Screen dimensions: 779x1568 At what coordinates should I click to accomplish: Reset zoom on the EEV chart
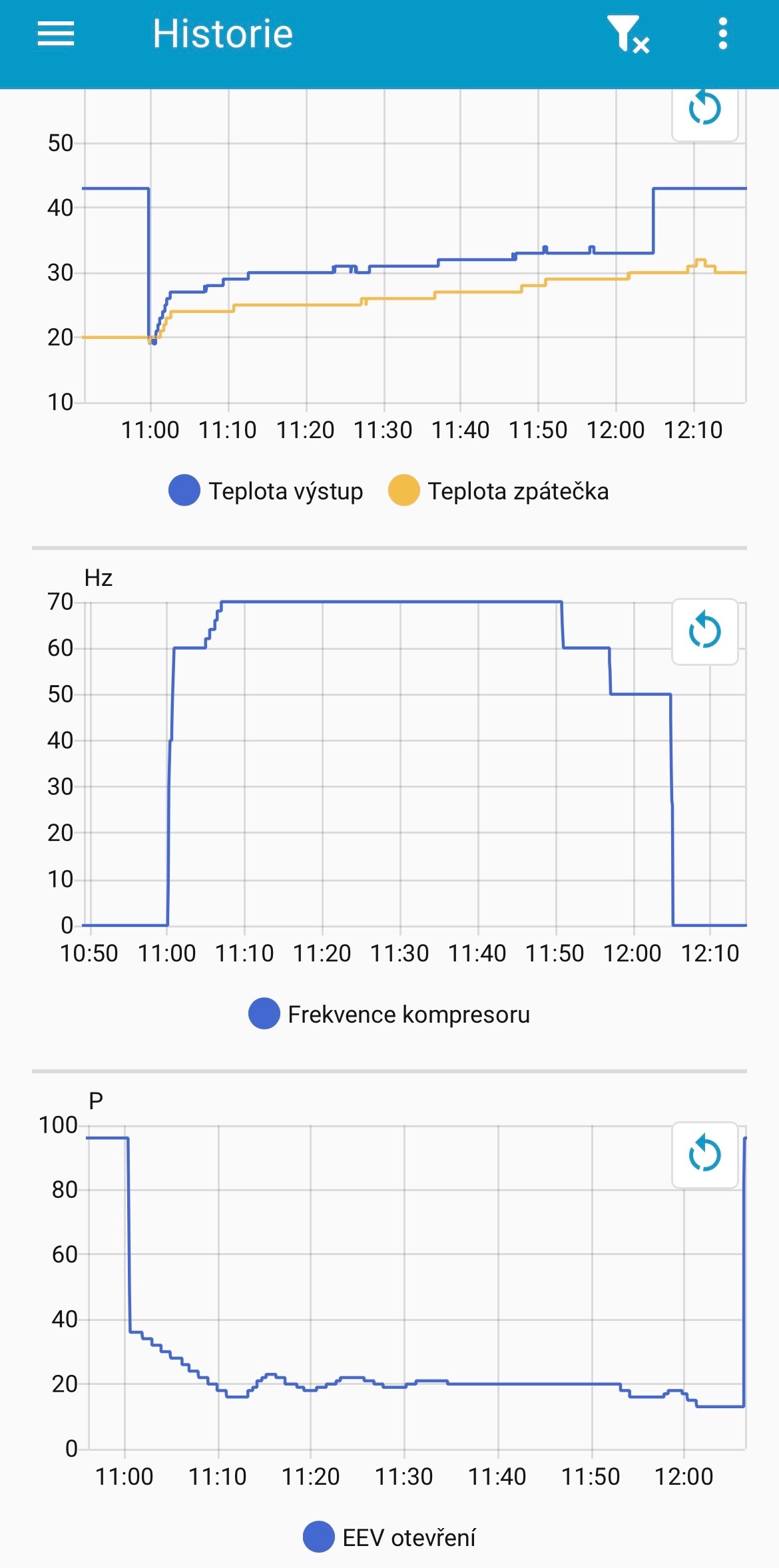[x=704, y=1155]
